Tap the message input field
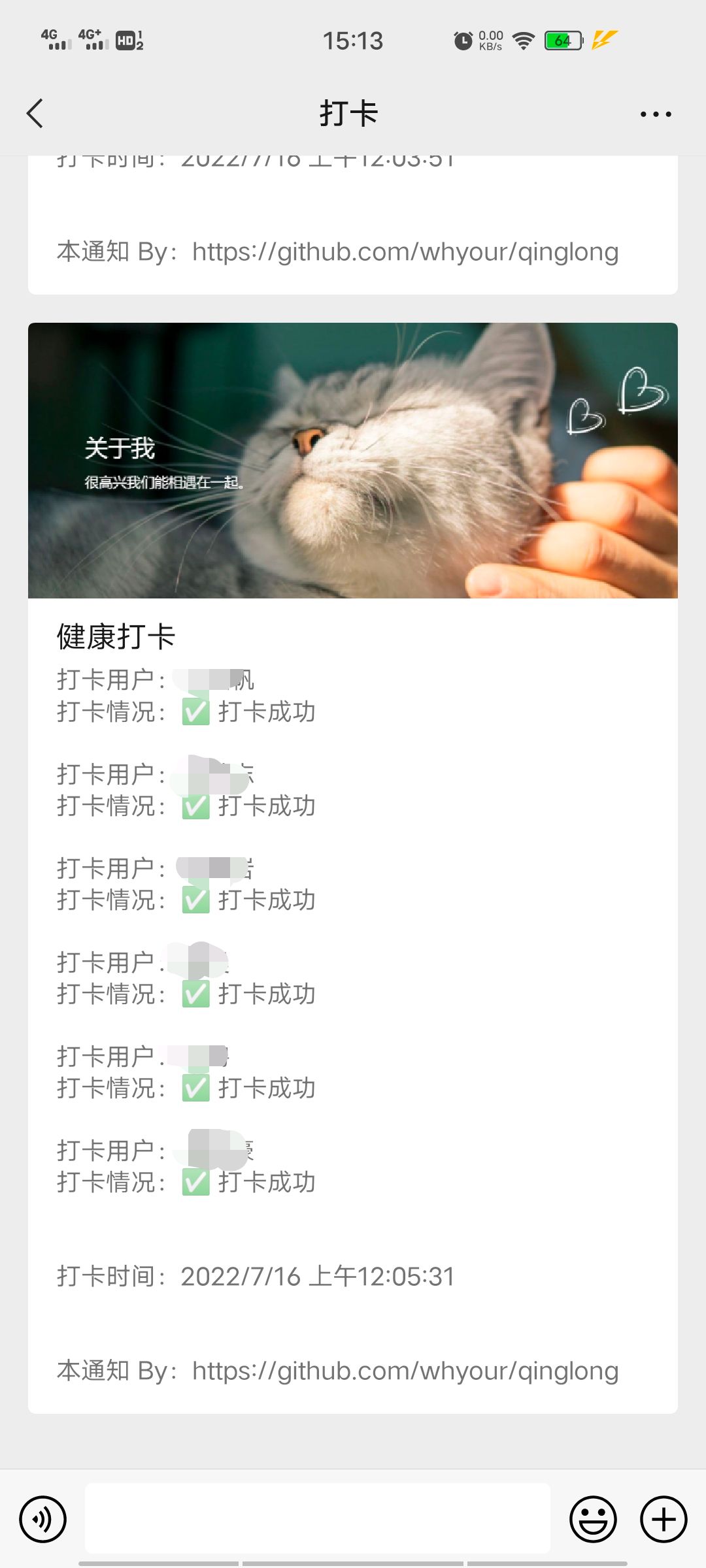The height and width of the screenshot is (1568, 706). pos(317,1518)
